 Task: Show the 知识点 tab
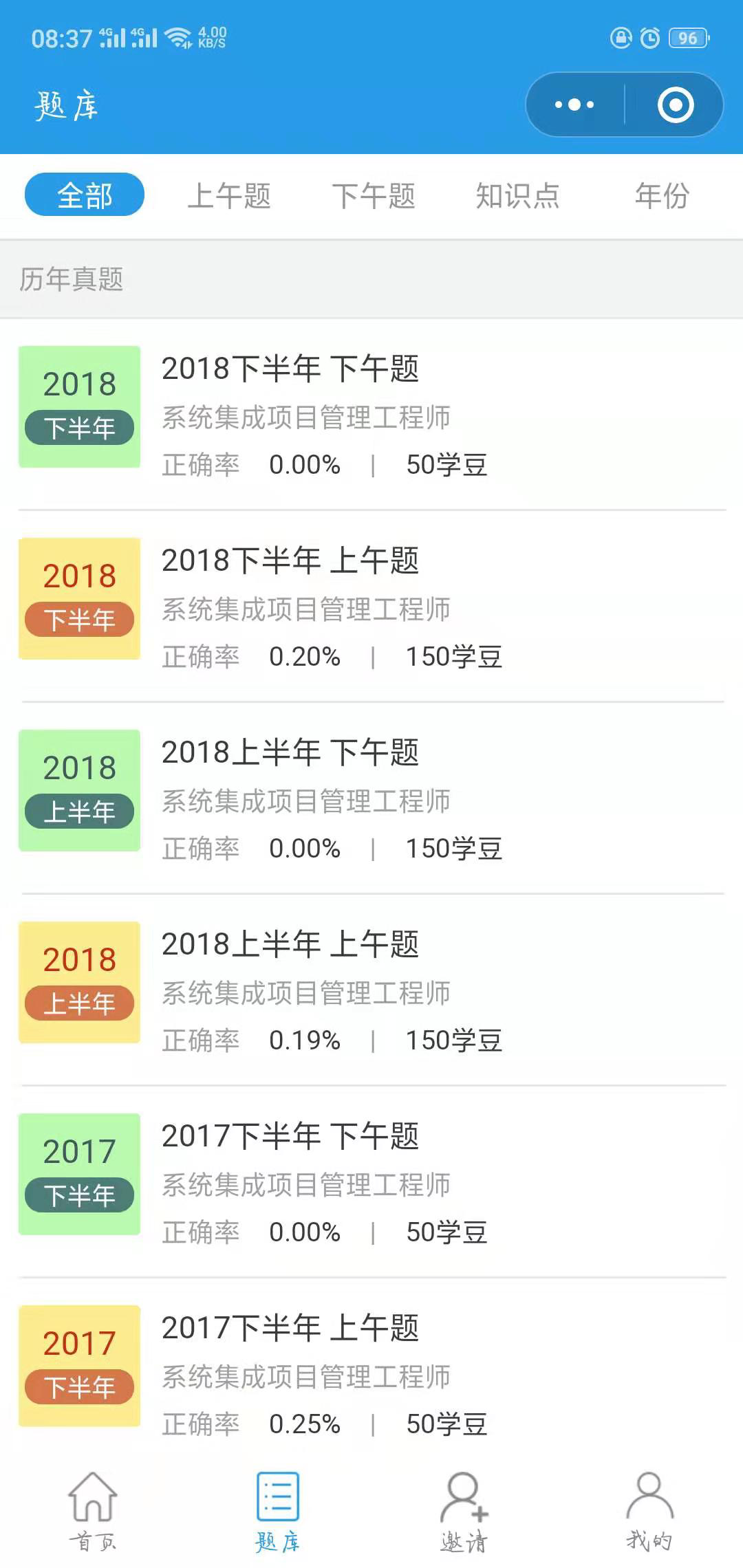coord(518,195)
